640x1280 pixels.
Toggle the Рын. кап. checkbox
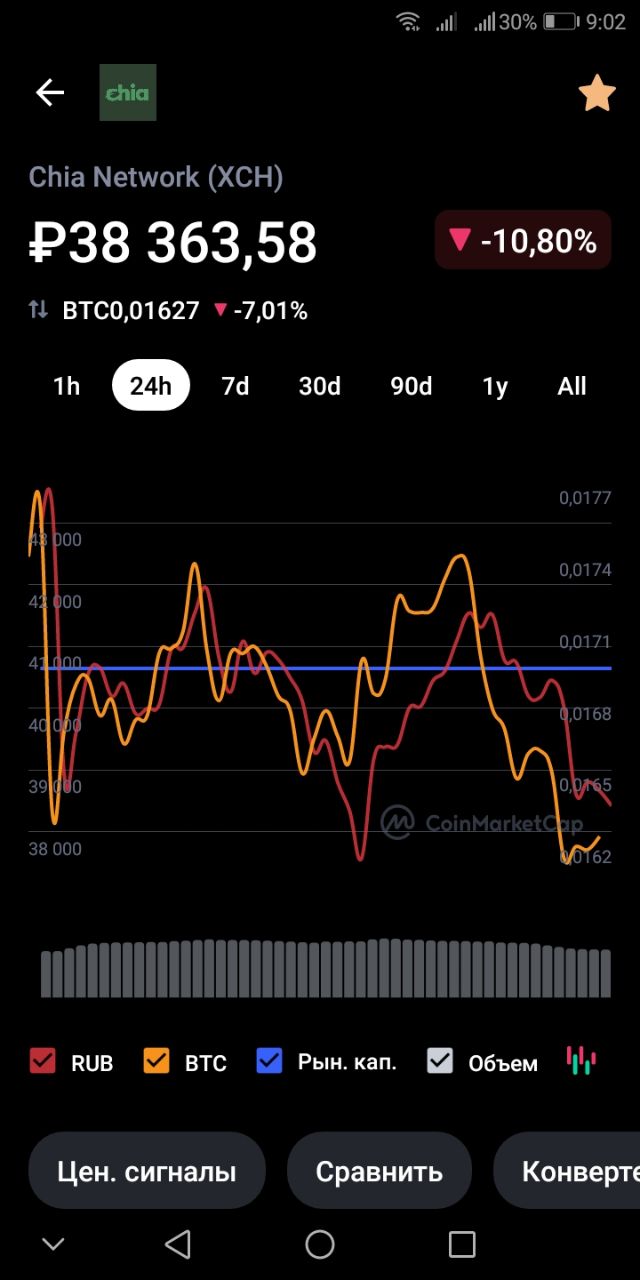[270, 1061]
